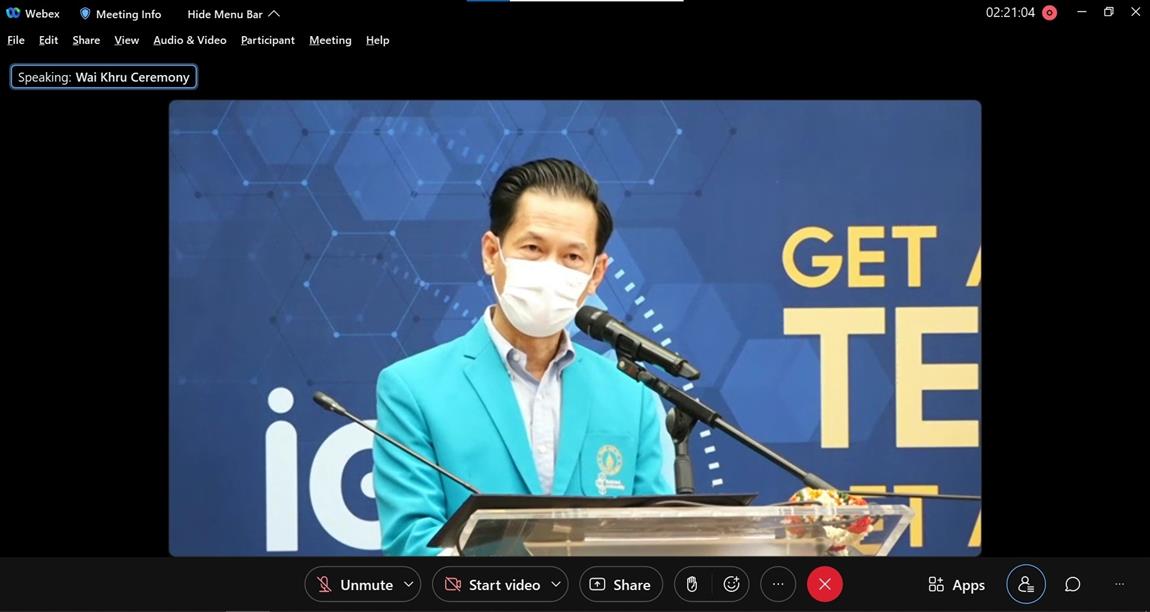Open the Share menu in menu bar
The height and width of the screenshot is (612, 1150).
click(86, 40)
